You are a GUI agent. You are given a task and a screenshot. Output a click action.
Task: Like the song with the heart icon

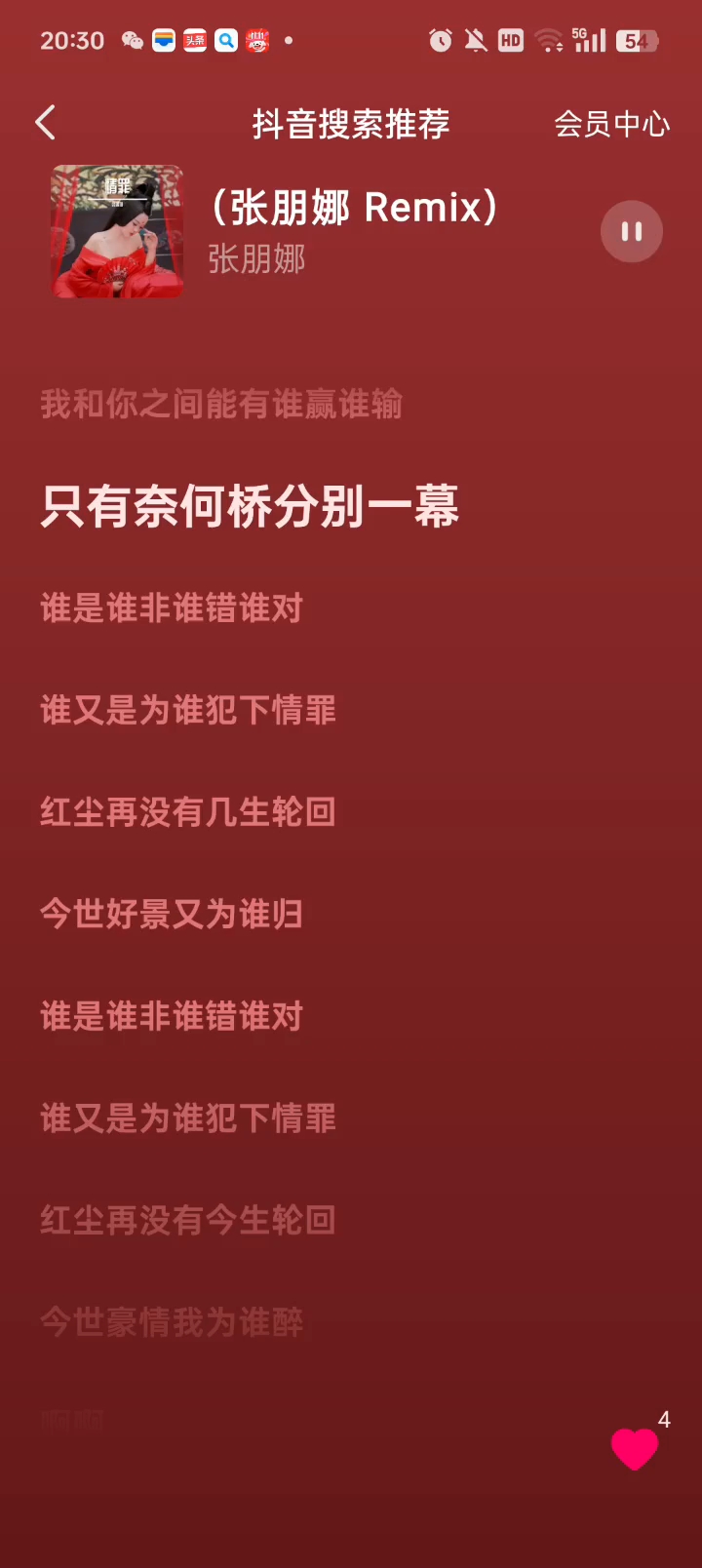[635, 1448]
